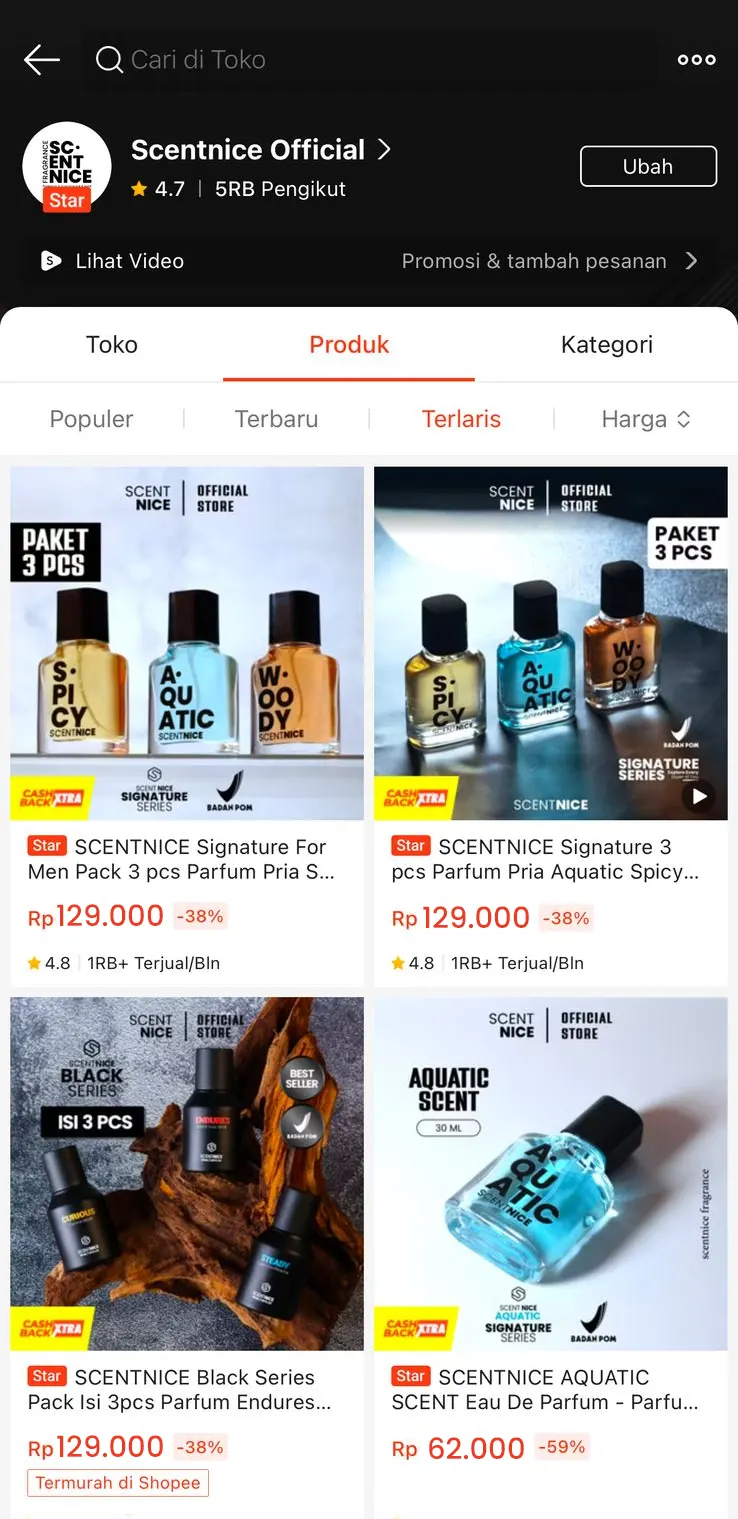Image resolution: width=738 pixels, height=1519 pixels.
Task: Open Promosi & tambah pesanan with the arrow
Action: tap(690, 261)
